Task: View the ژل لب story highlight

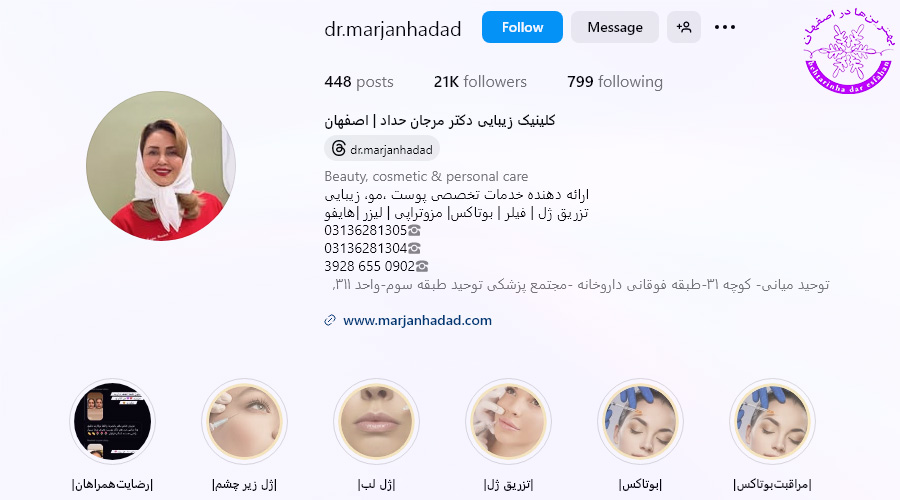Action: [376, 422]
